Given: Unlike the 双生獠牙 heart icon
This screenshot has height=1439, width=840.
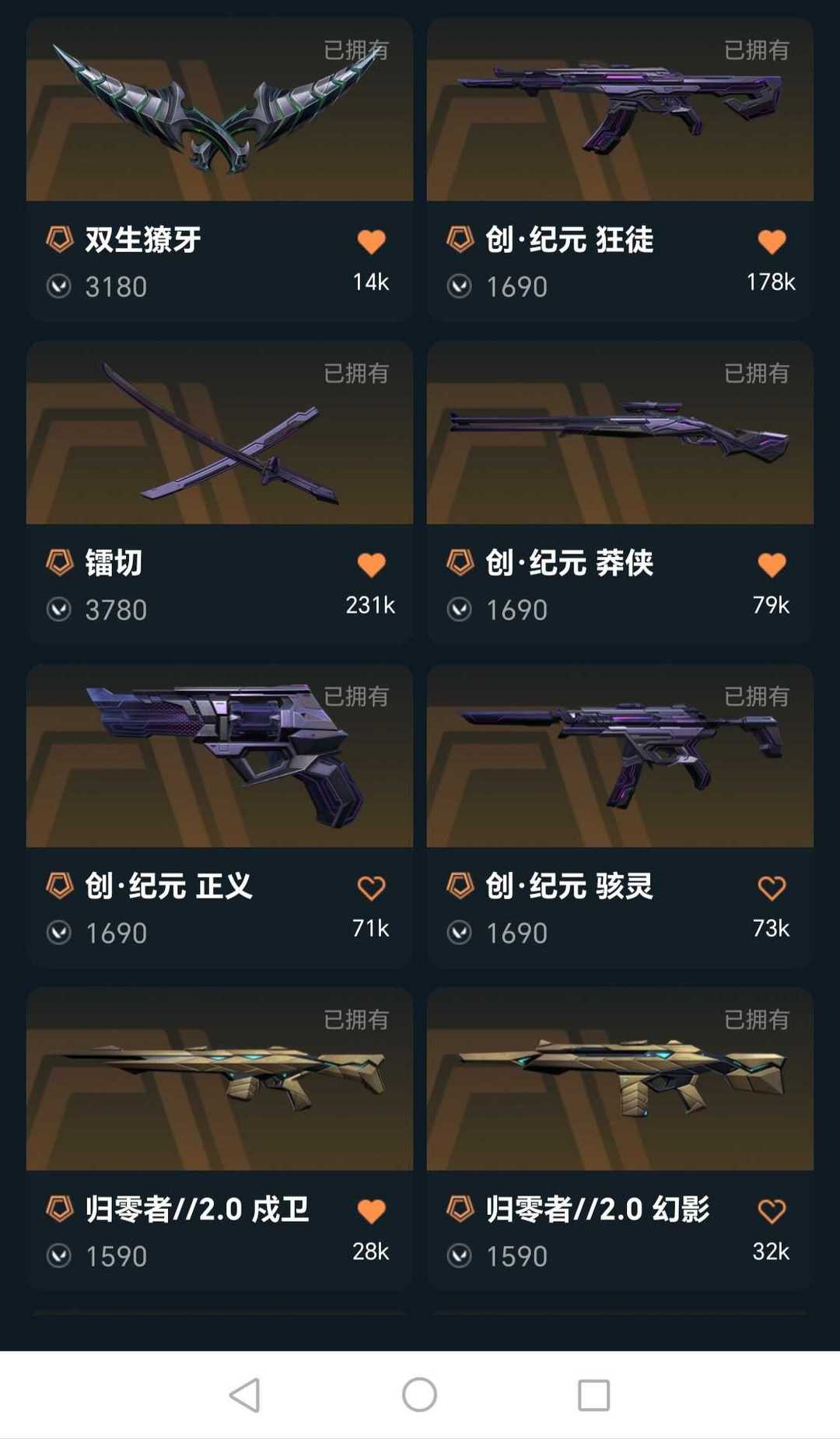Looking at the screenshot, I should click(x=371, y=242).
